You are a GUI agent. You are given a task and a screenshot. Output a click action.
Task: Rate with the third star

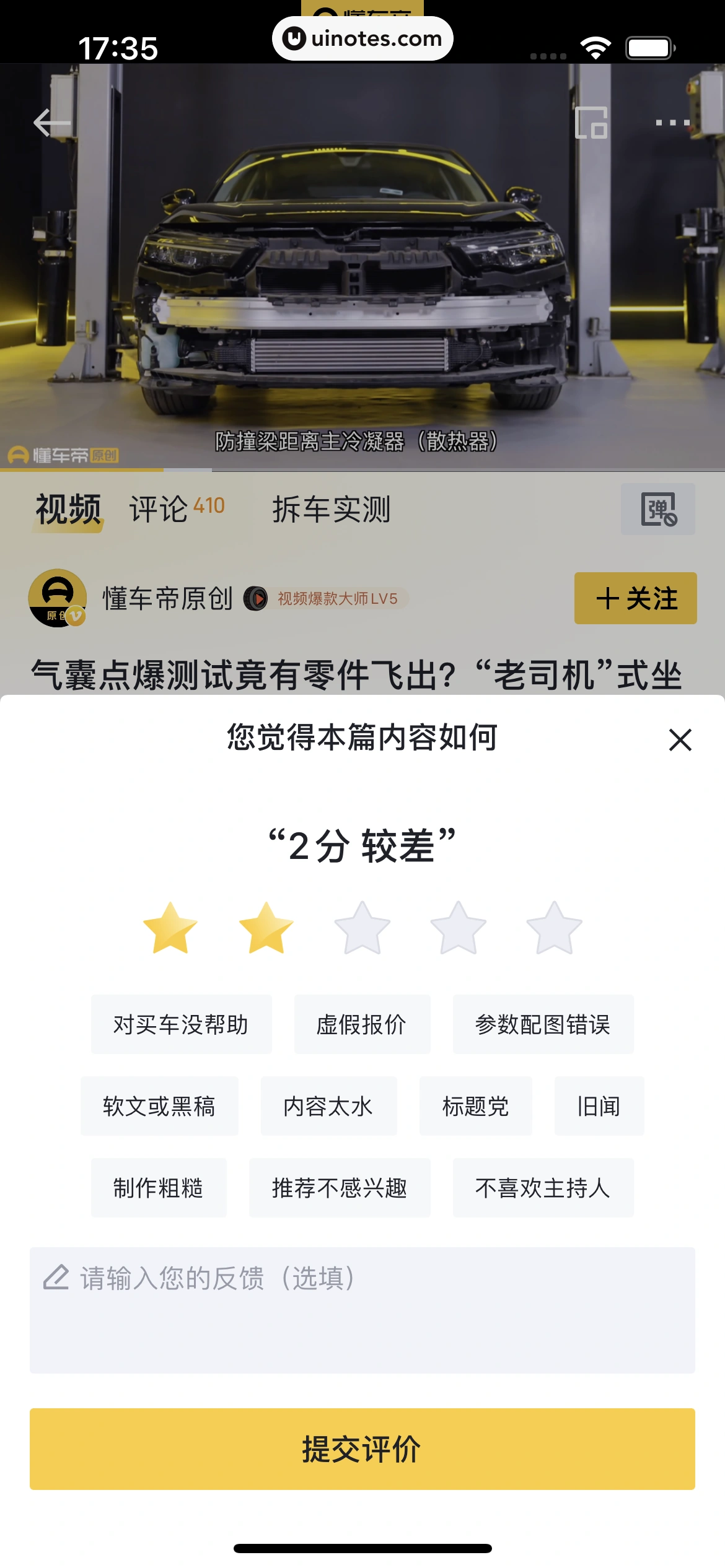[362, 928]
